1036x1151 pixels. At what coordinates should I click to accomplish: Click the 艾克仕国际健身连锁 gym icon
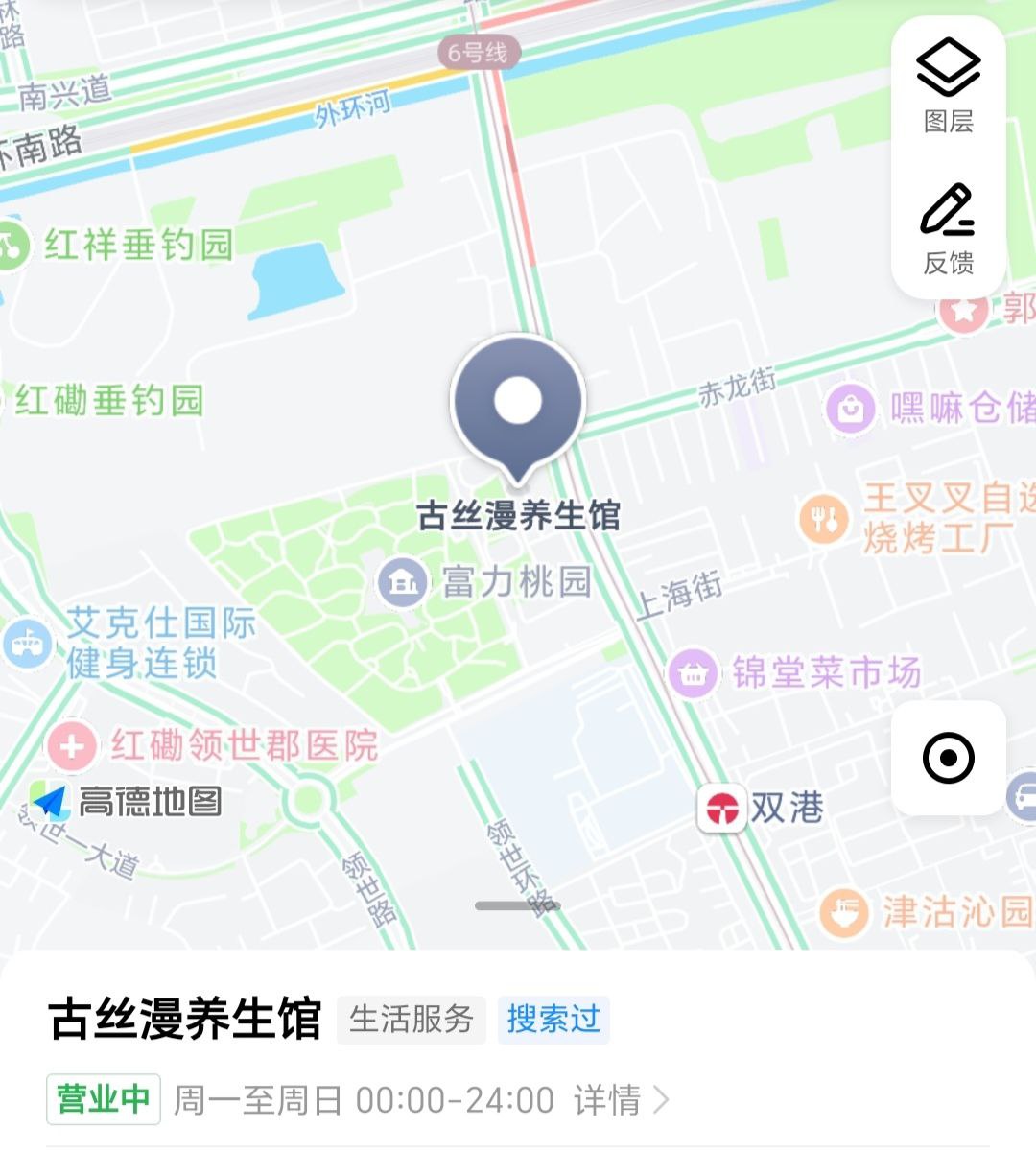[31, 645]
